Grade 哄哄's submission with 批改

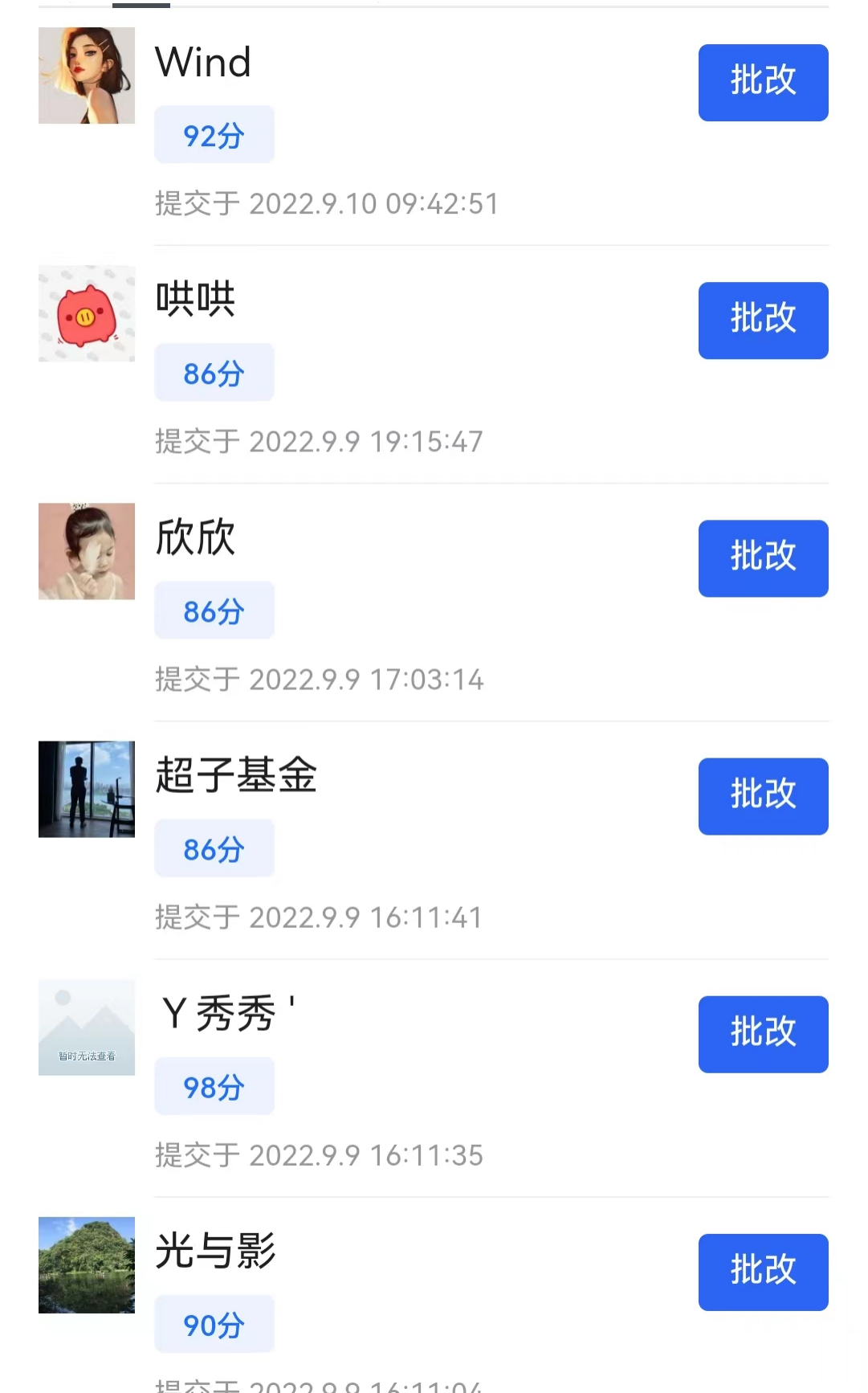763,321
